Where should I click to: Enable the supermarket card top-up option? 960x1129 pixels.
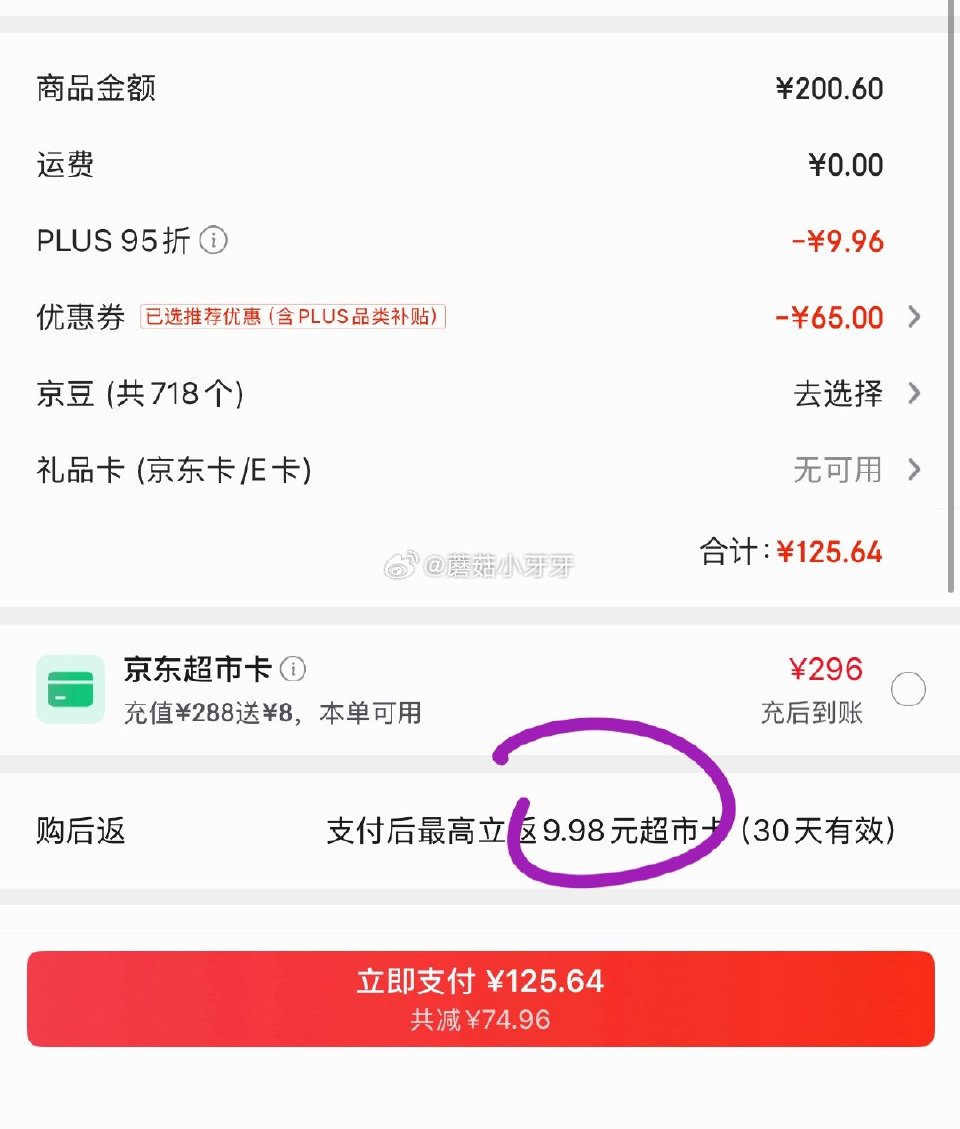[x=908, y=689]
